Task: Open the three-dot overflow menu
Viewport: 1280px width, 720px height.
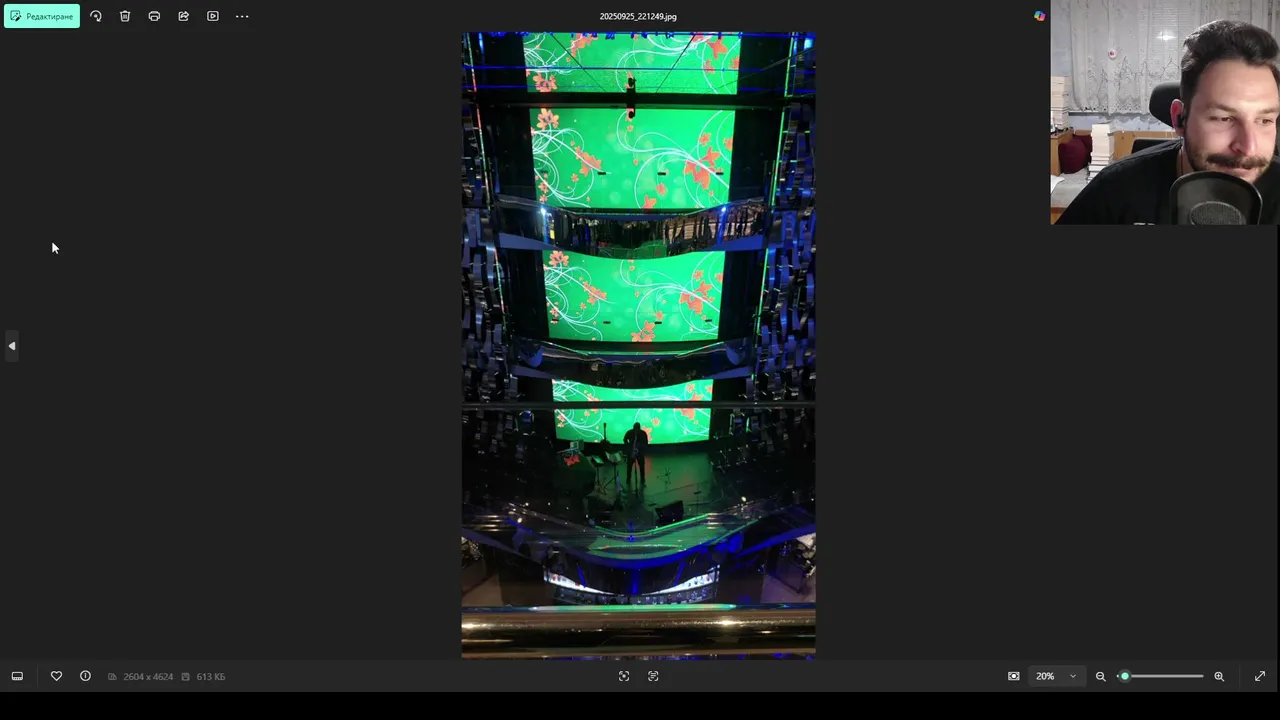Action: [x=242, y=16]
